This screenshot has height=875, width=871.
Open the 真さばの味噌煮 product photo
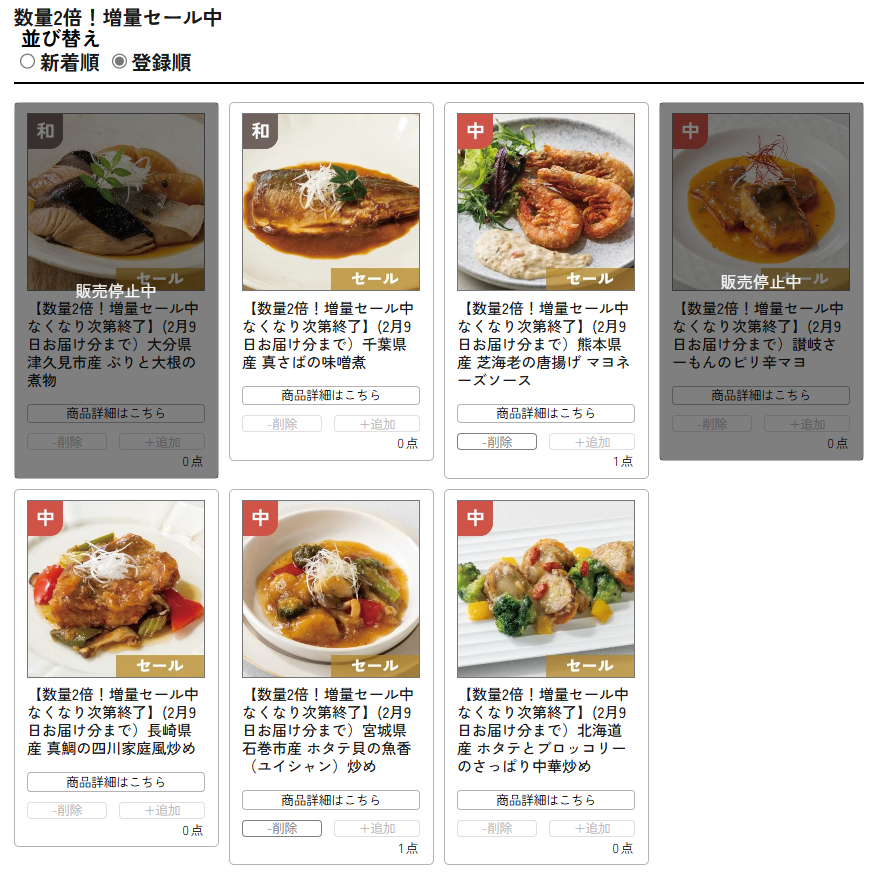click(330, 201)
